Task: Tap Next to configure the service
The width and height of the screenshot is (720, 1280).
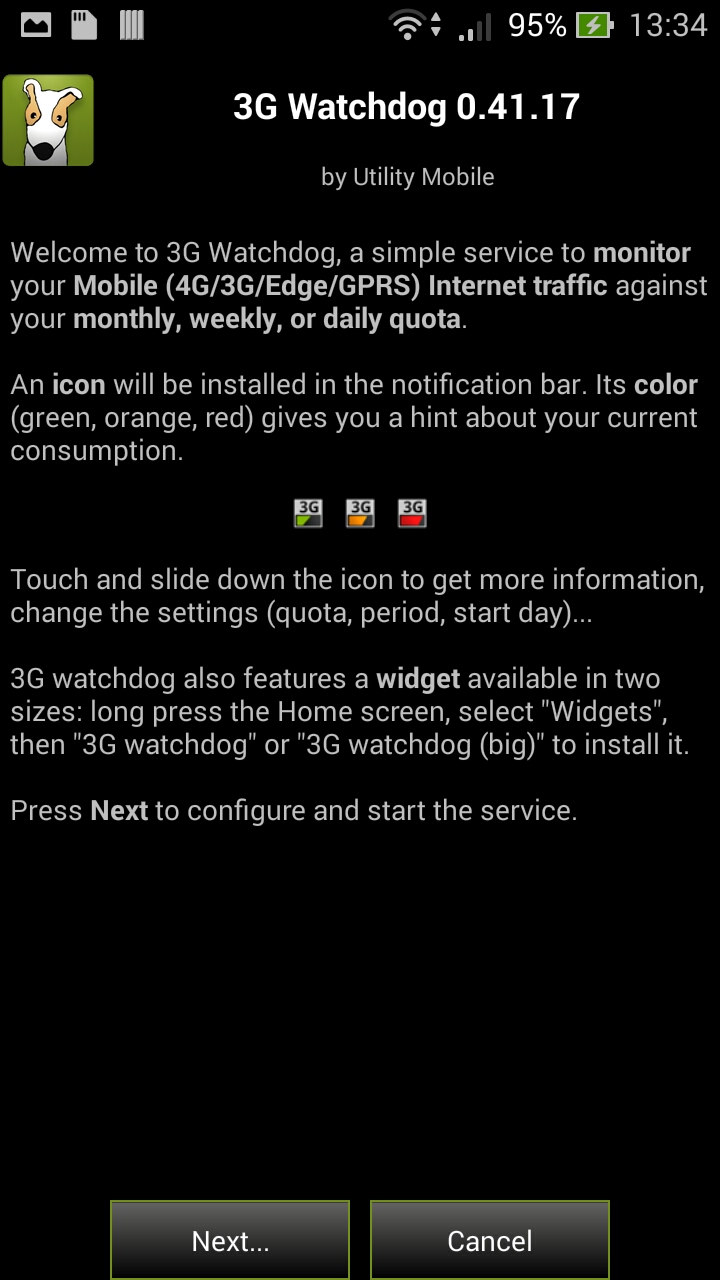Action: [230, 1240]
